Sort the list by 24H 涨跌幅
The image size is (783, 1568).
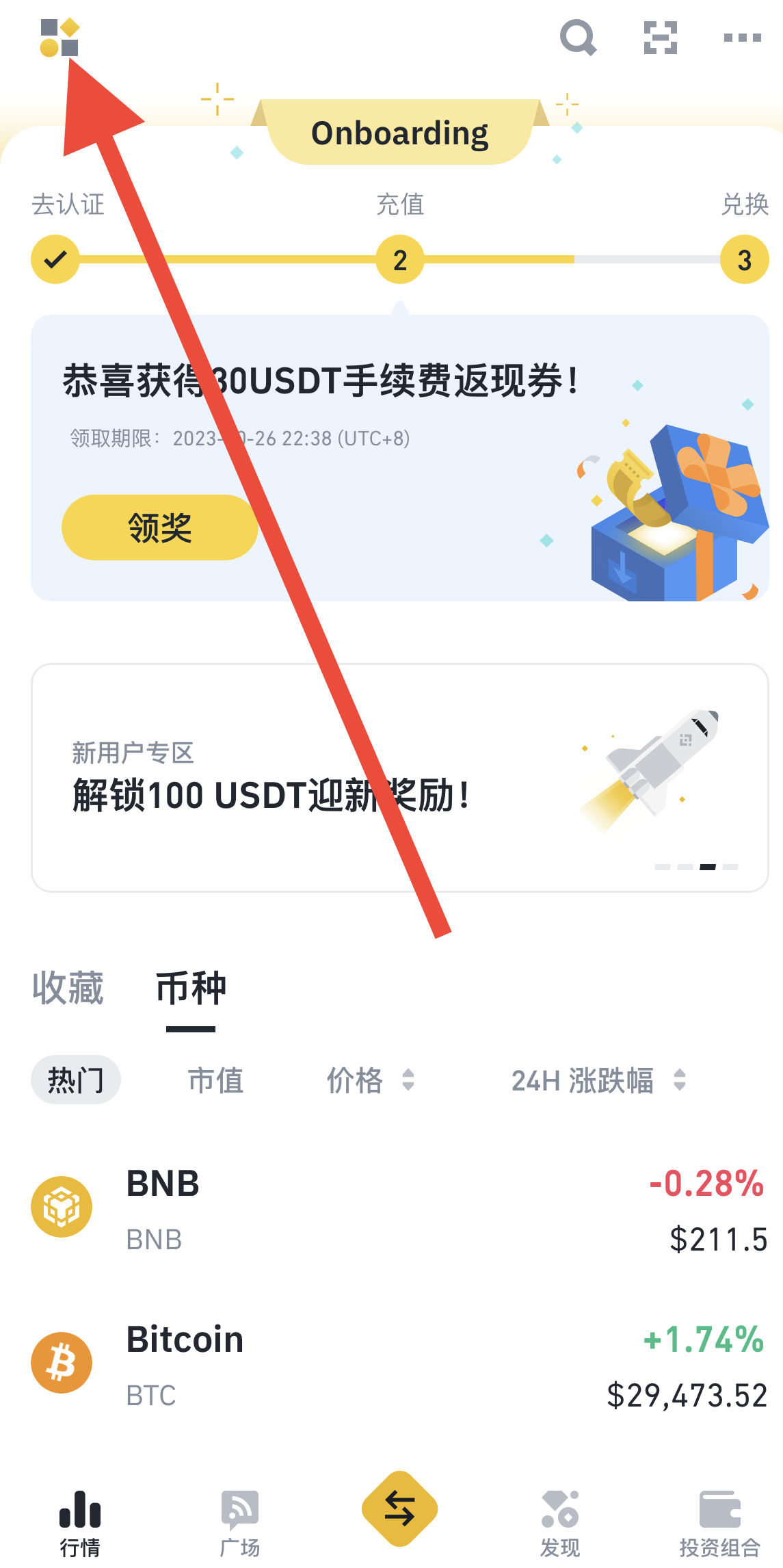point(598,1080)
